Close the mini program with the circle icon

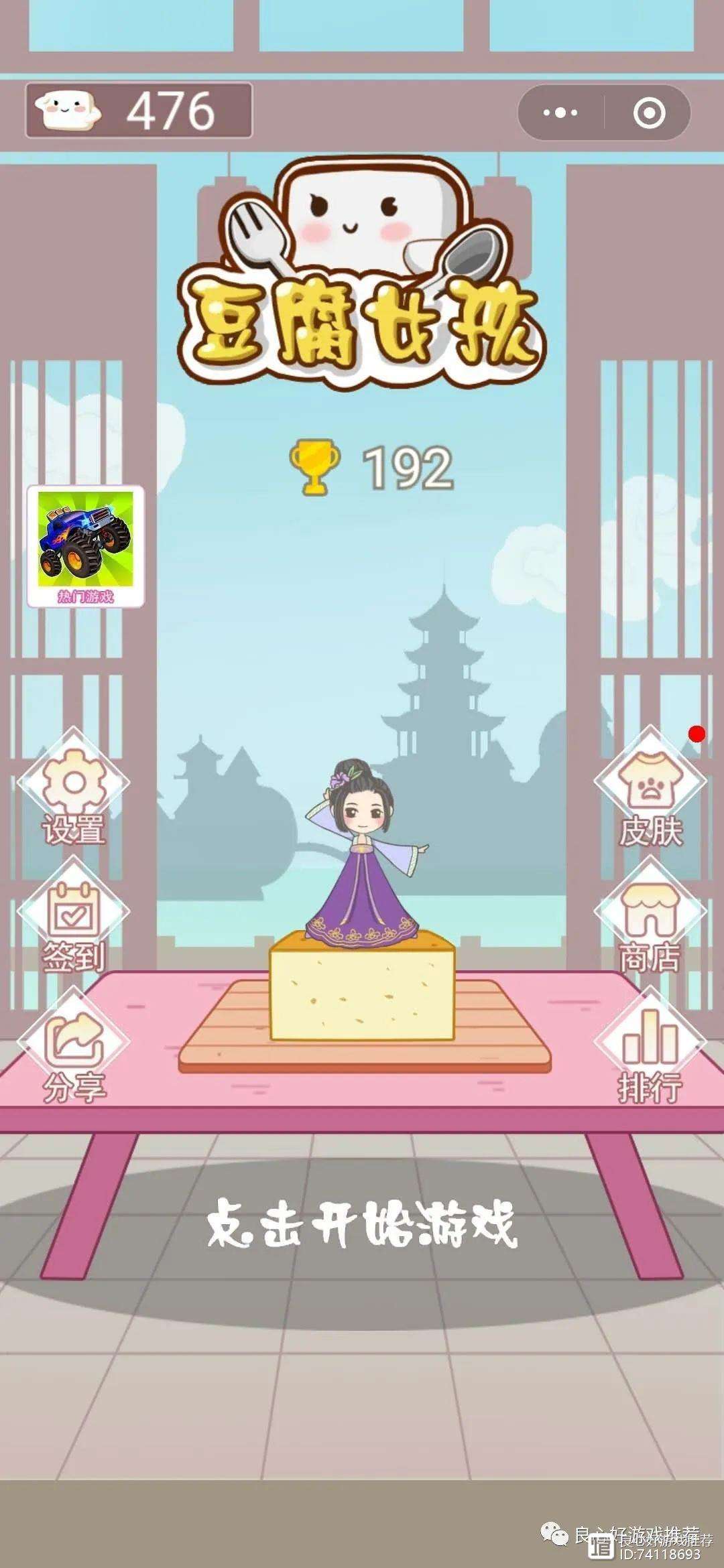649,113
